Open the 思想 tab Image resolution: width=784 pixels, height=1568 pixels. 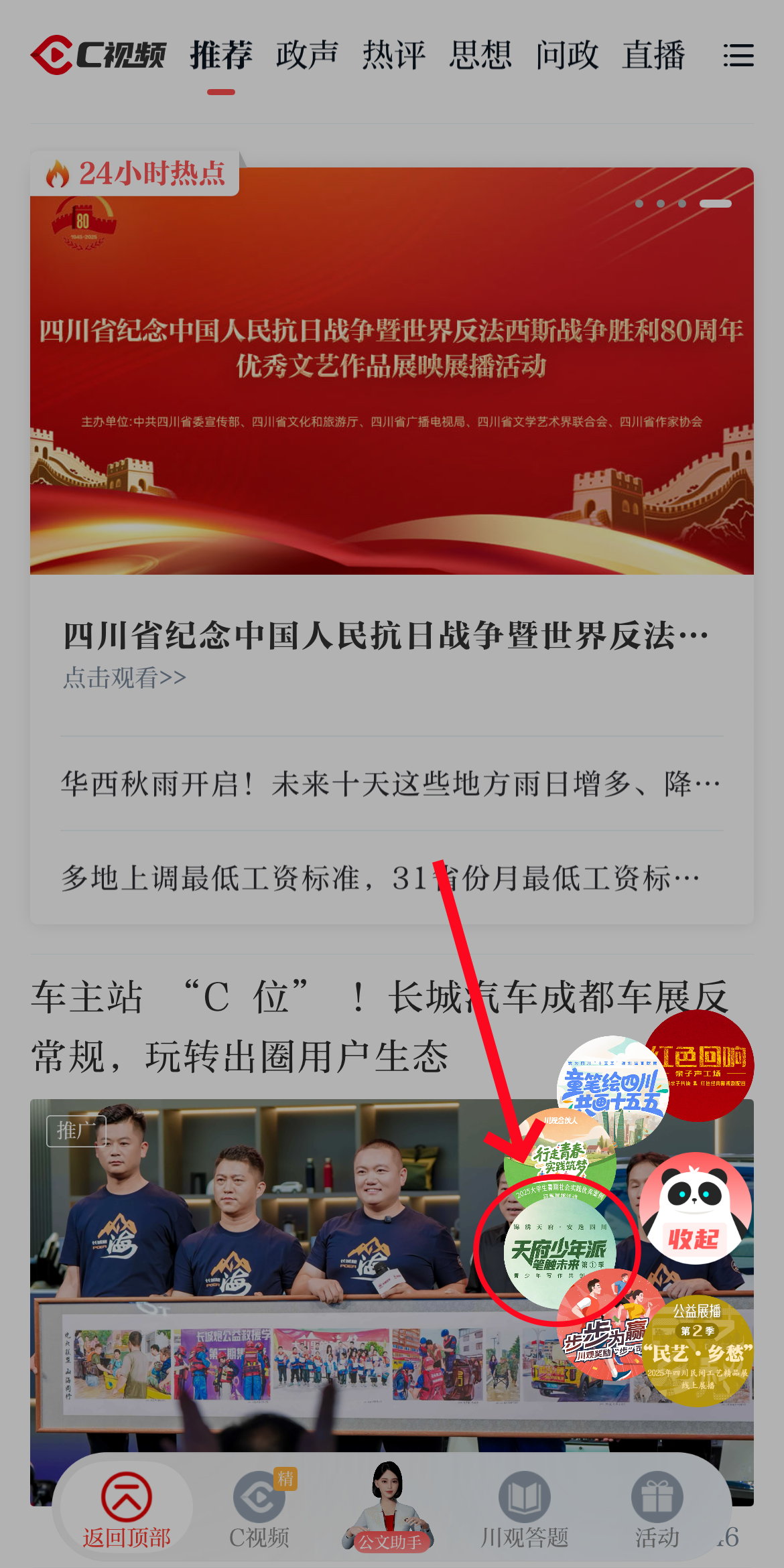pyautogui.click(x=480, y=55)
